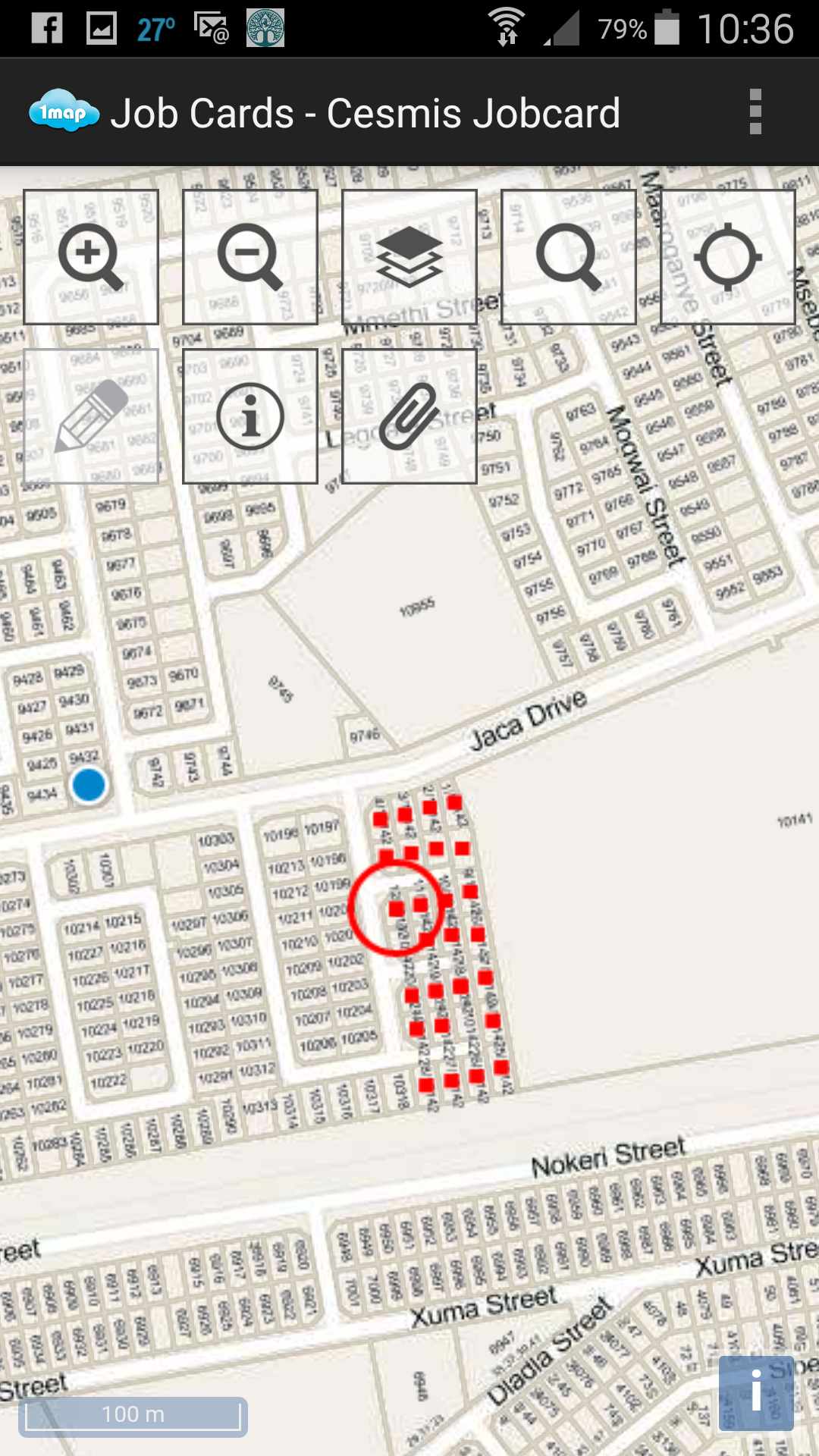Open the overflow menu

pyautogui.click(x=755, y=112)
